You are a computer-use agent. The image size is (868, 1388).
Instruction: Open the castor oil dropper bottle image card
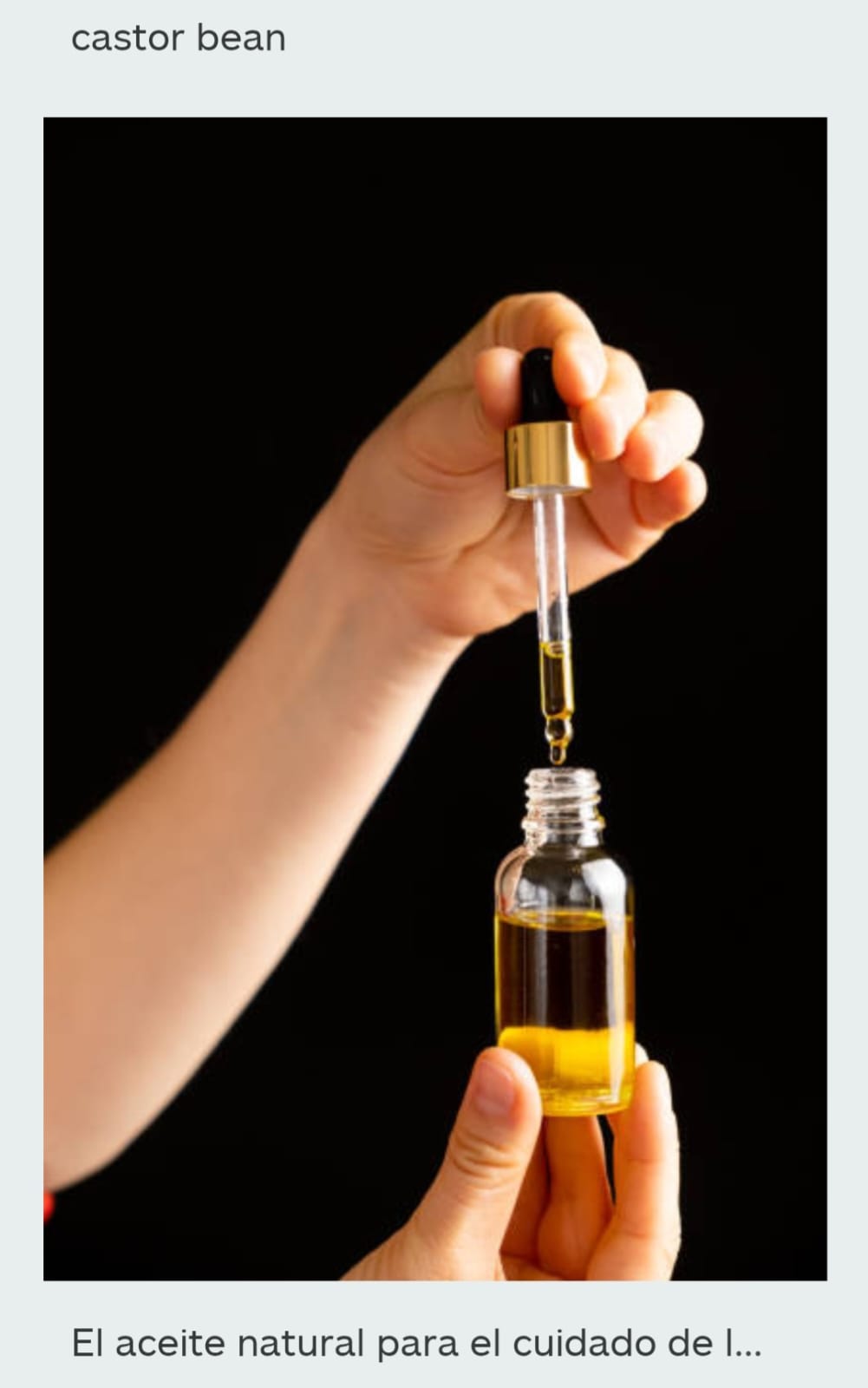434,698
